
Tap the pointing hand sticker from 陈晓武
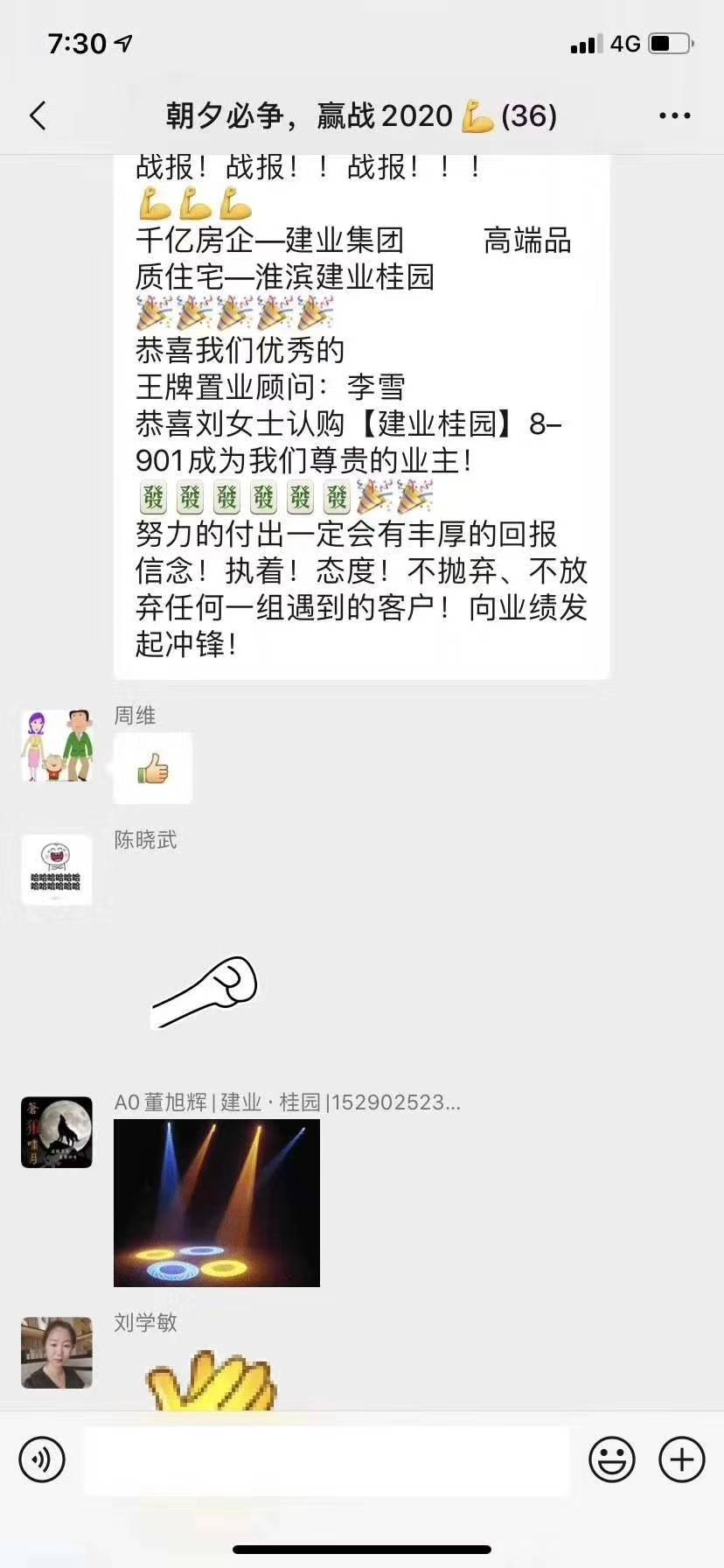(x=206, y=990)
